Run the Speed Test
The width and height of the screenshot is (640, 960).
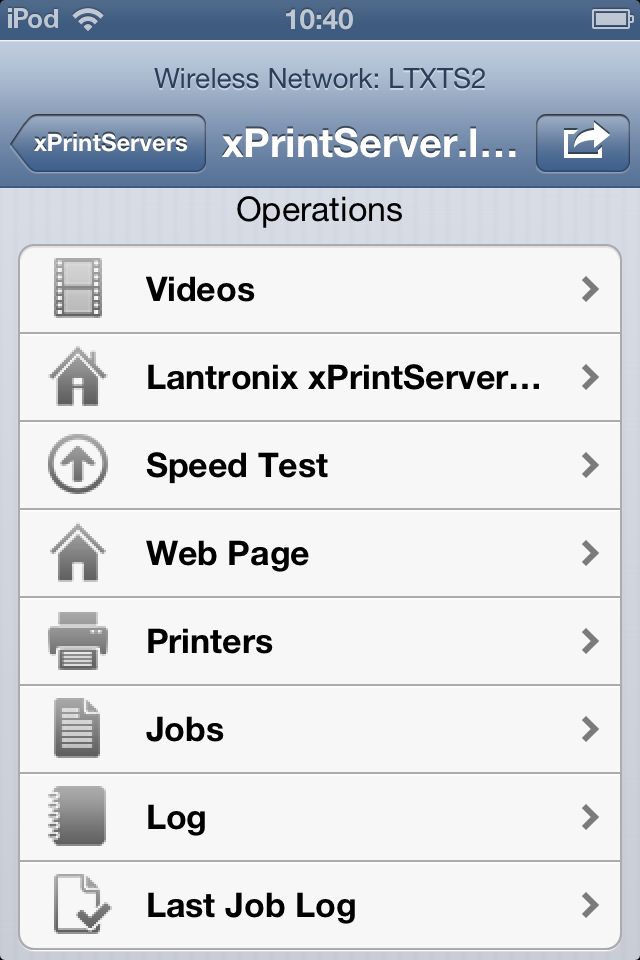pos(320,466)
